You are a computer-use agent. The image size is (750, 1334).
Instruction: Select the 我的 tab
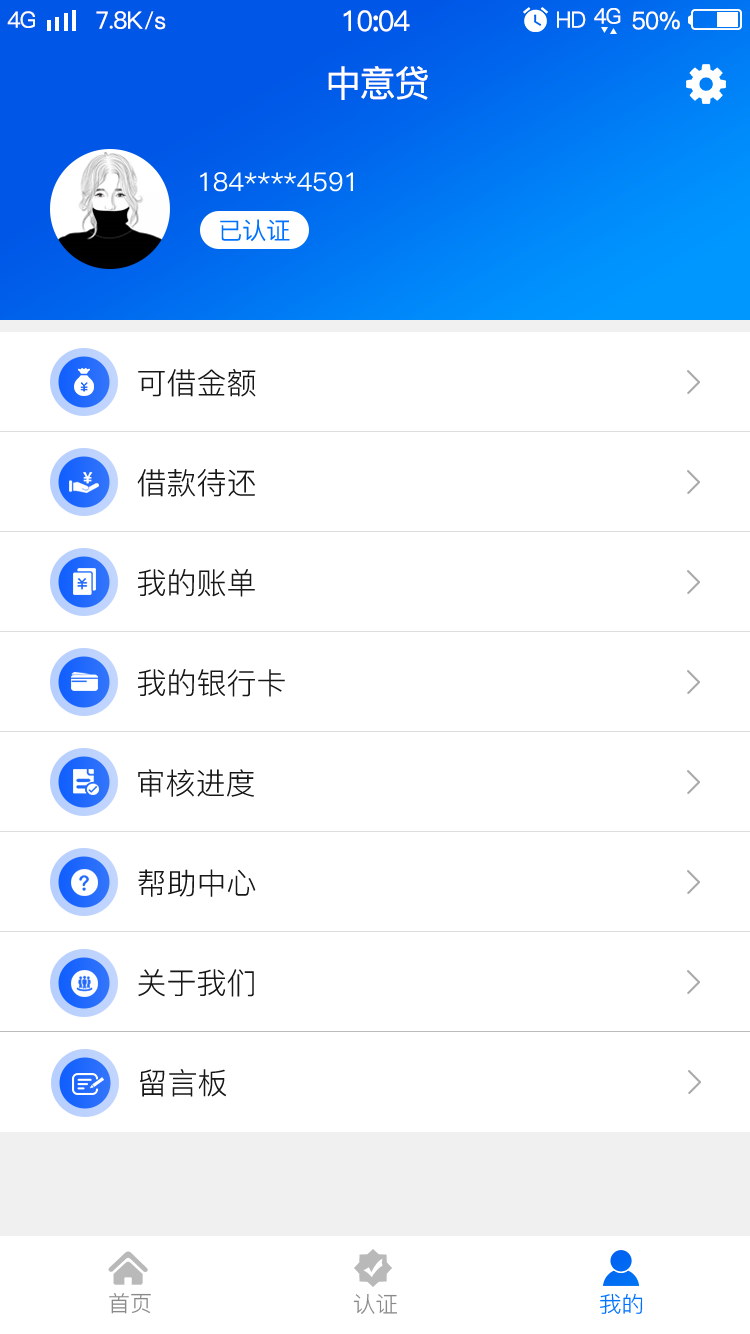pos(621,1283)
